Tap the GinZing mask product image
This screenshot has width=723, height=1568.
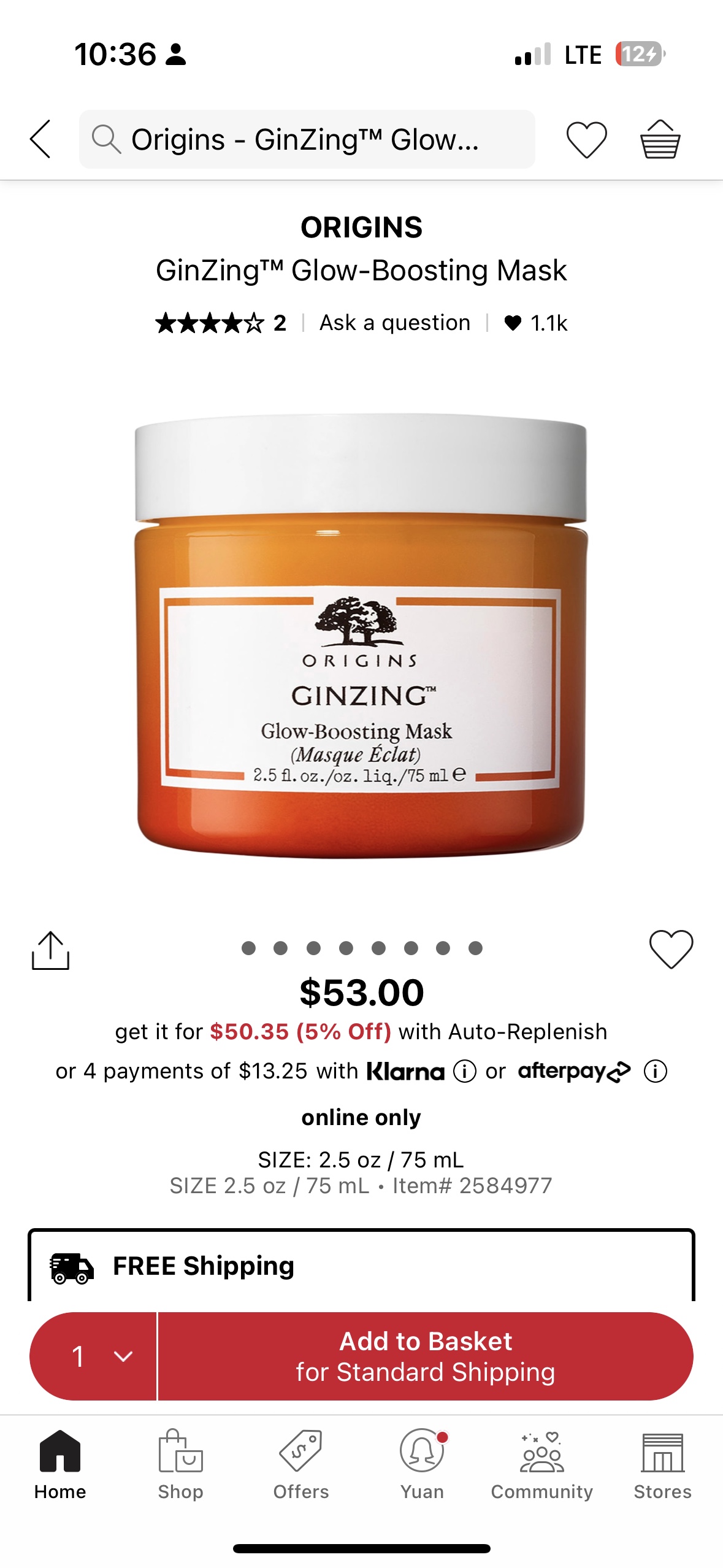361,635
